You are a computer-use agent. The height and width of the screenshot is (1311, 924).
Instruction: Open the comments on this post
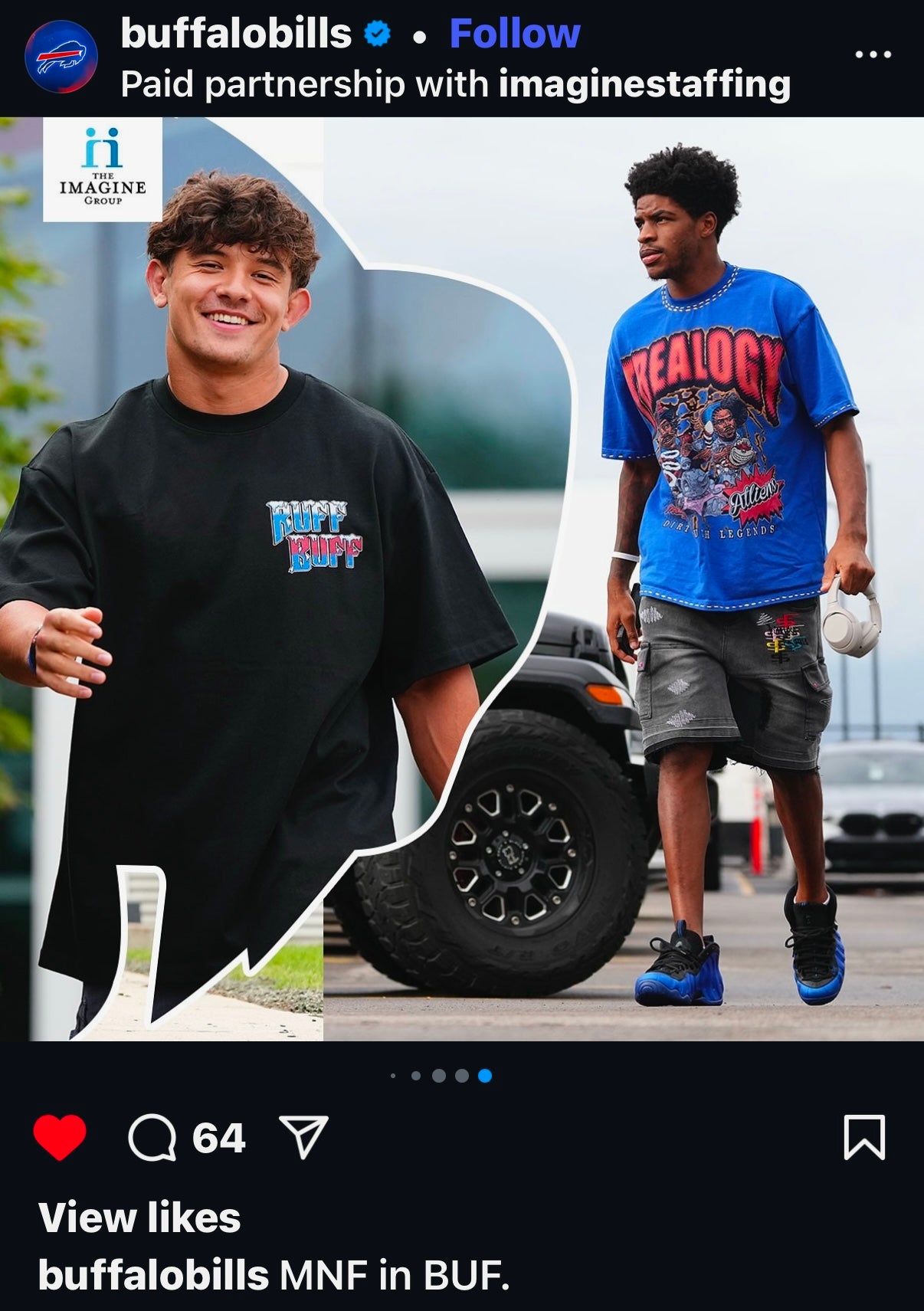pyautogui.click(x=152, y=1138)
